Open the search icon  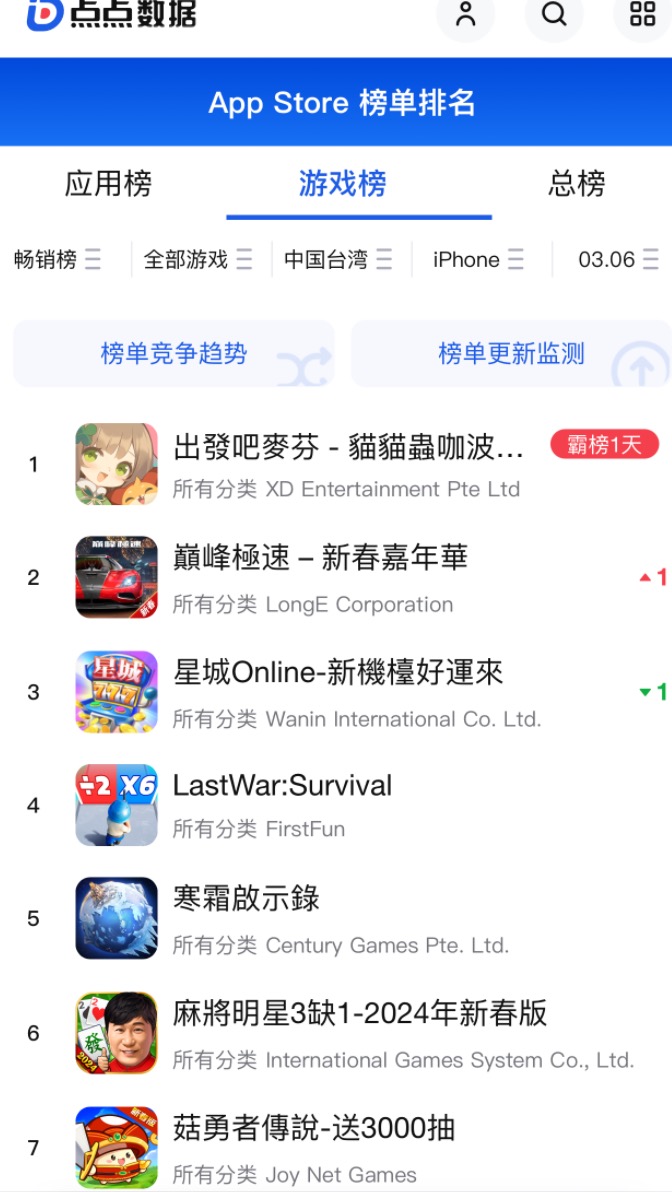point(553,14)
